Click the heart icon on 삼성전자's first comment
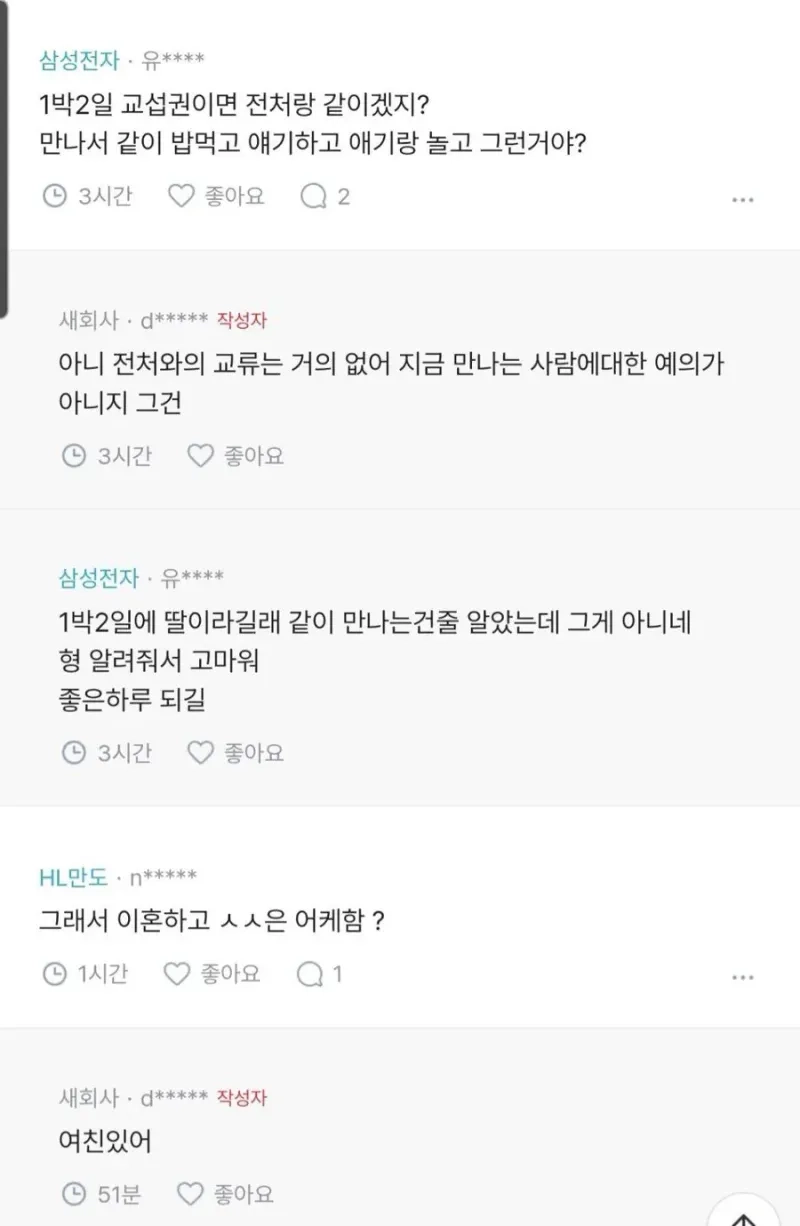Image resolution: width=800 pixels, height=1226 pixels. click(x=180, y=197)
